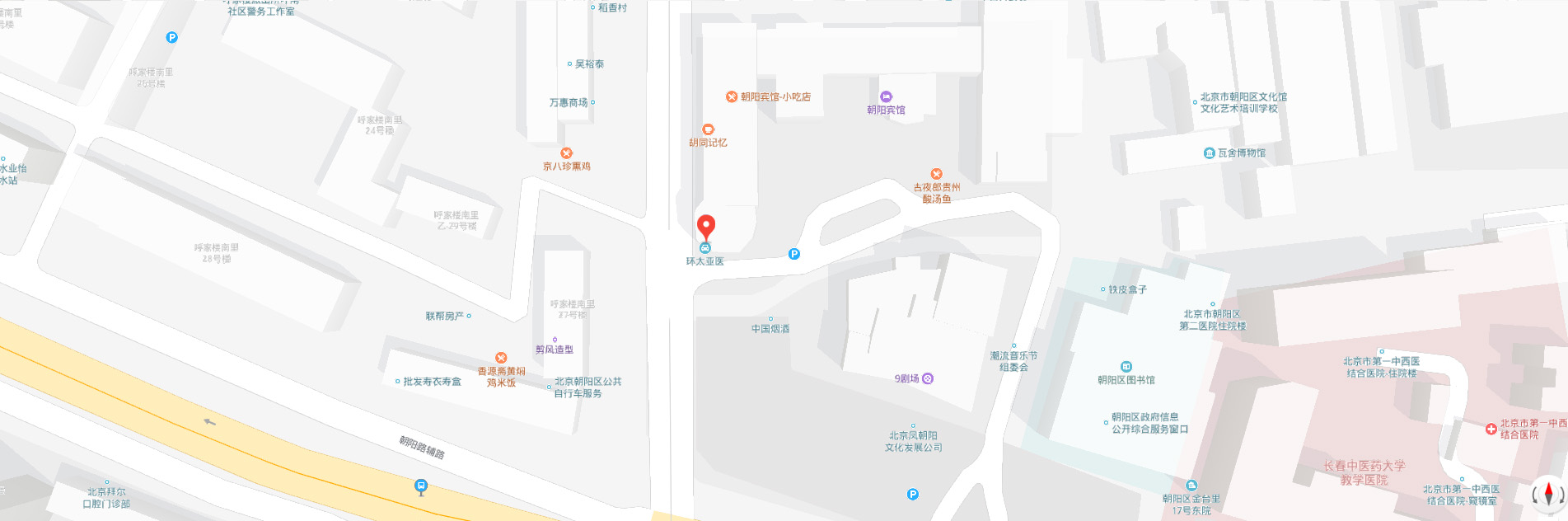Open 北京市第一中西医结合医院 hospital marker
1568x521 pixels.
[x=1491, y=429]
